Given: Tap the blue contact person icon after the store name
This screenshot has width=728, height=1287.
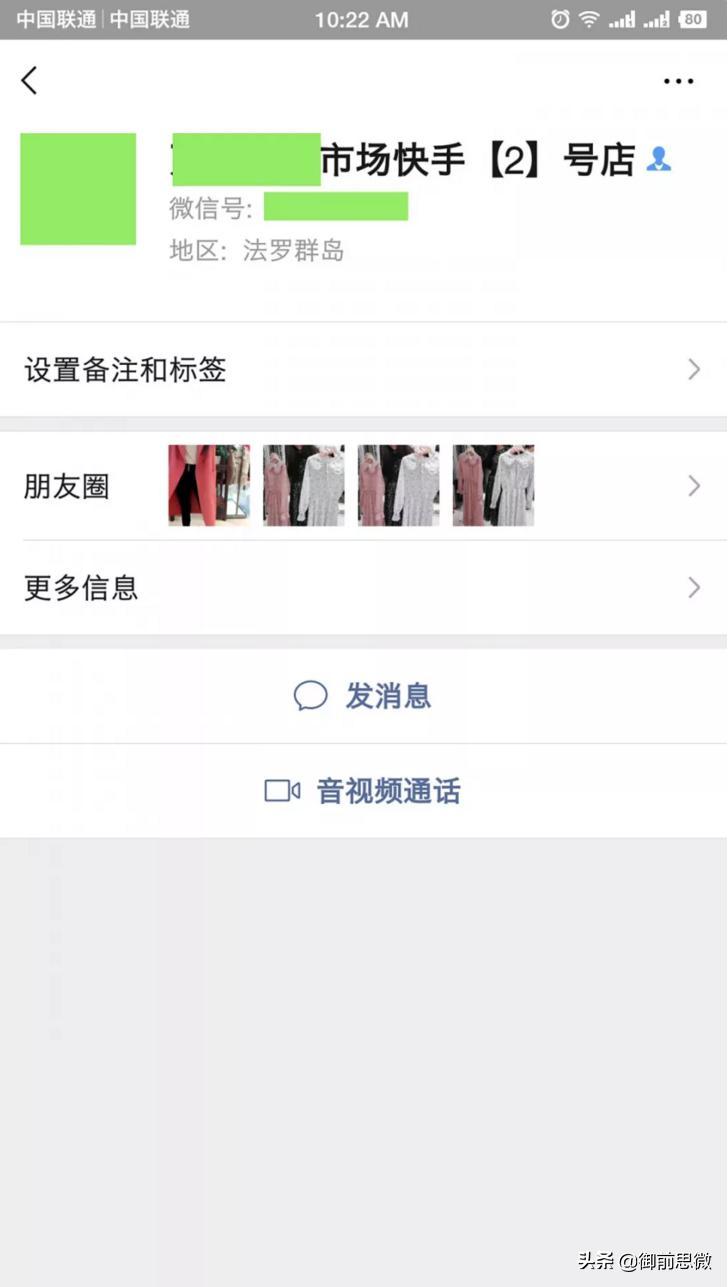Looking at the screenshot, I should click(x=657, y=160).
